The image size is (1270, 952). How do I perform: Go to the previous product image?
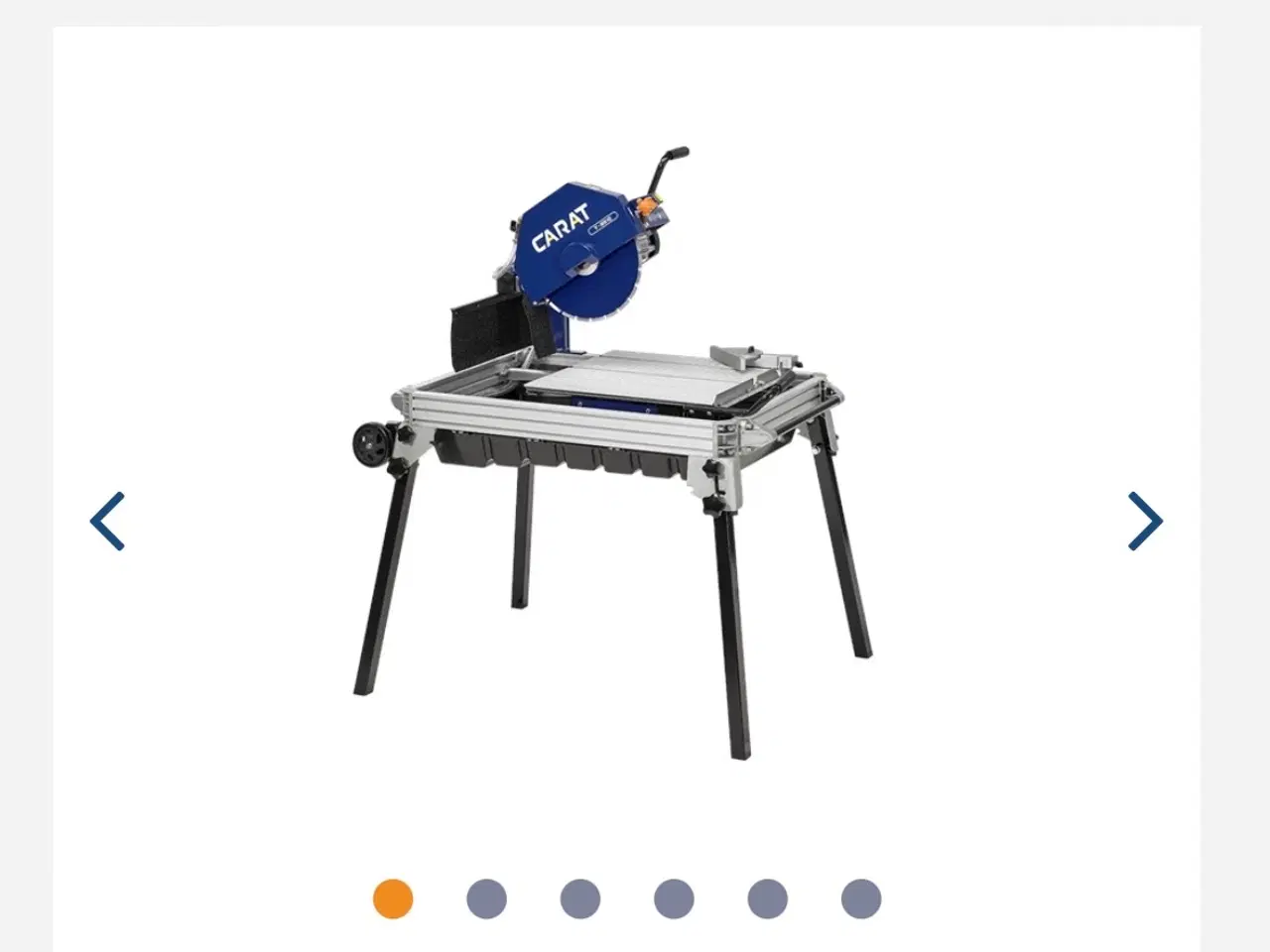(107, 521)
